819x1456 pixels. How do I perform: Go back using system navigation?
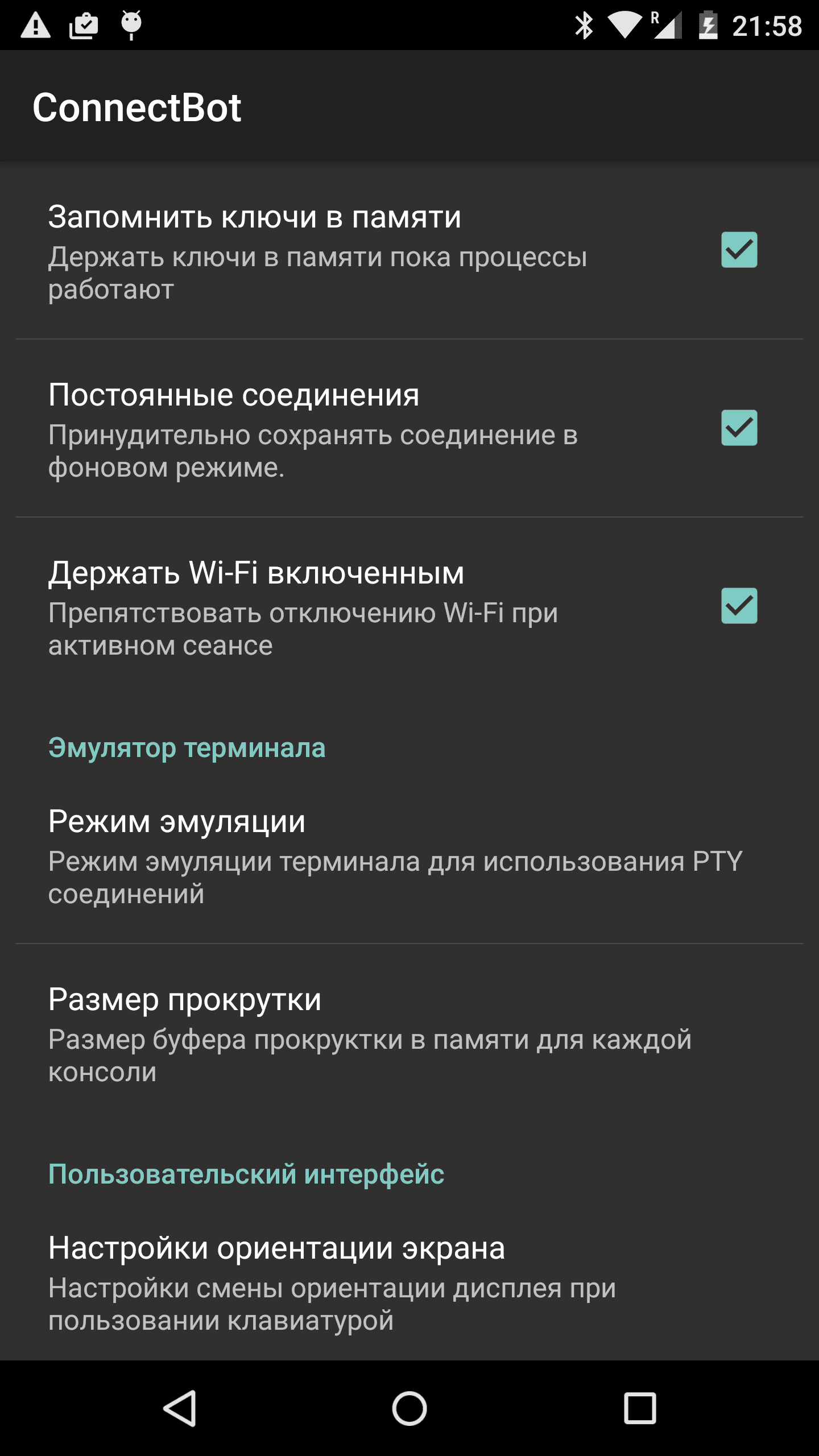pos(180,1409)
